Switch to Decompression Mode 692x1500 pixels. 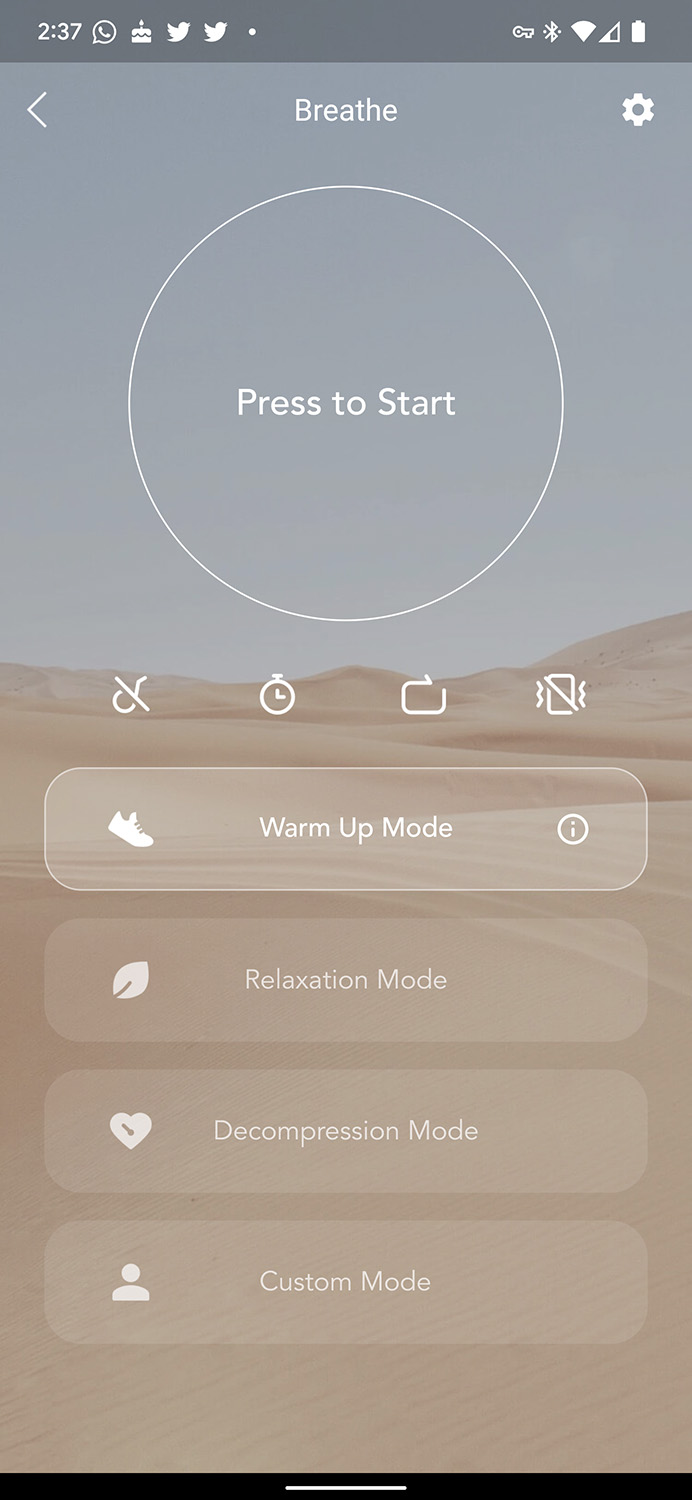tap(346, 1131)
